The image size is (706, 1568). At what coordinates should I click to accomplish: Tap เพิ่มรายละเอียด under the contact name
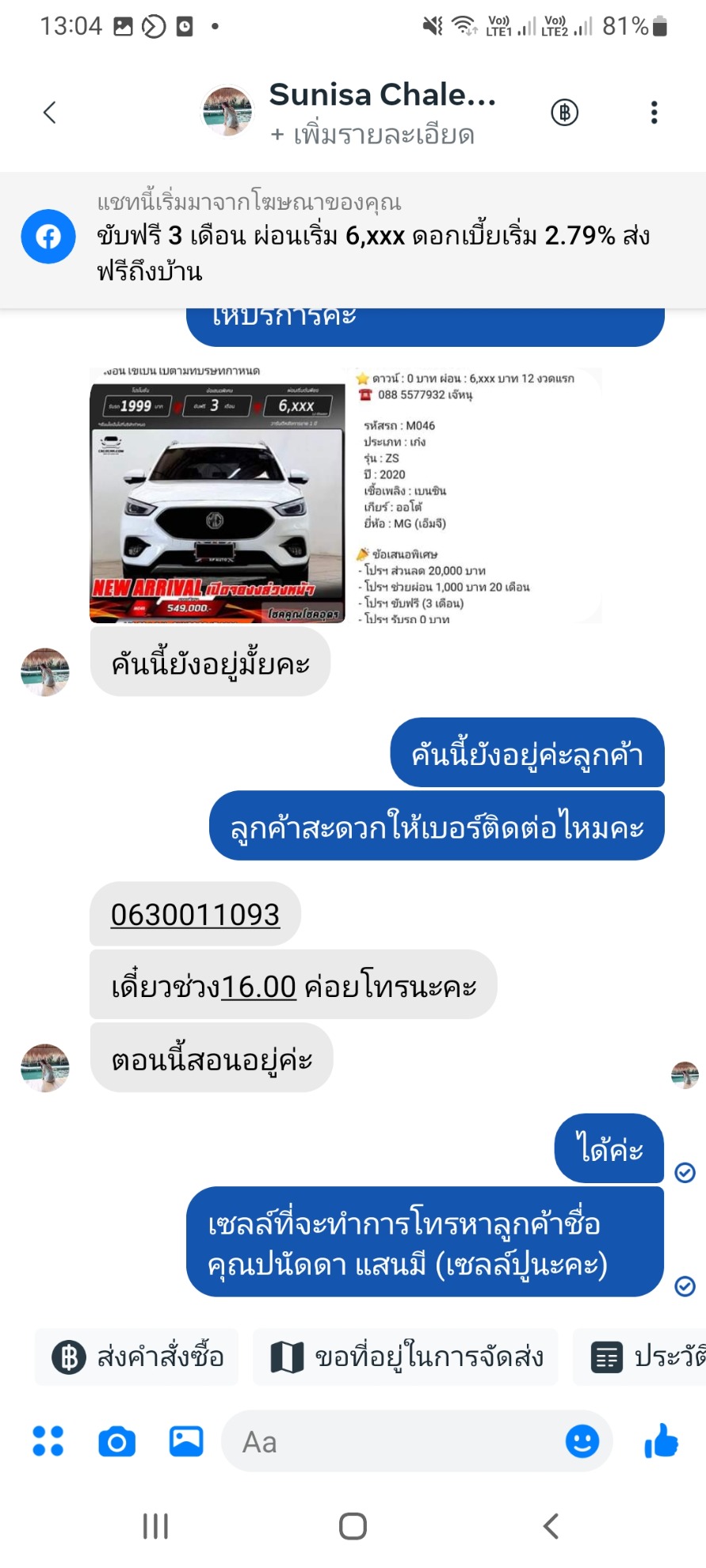(372, 135)
